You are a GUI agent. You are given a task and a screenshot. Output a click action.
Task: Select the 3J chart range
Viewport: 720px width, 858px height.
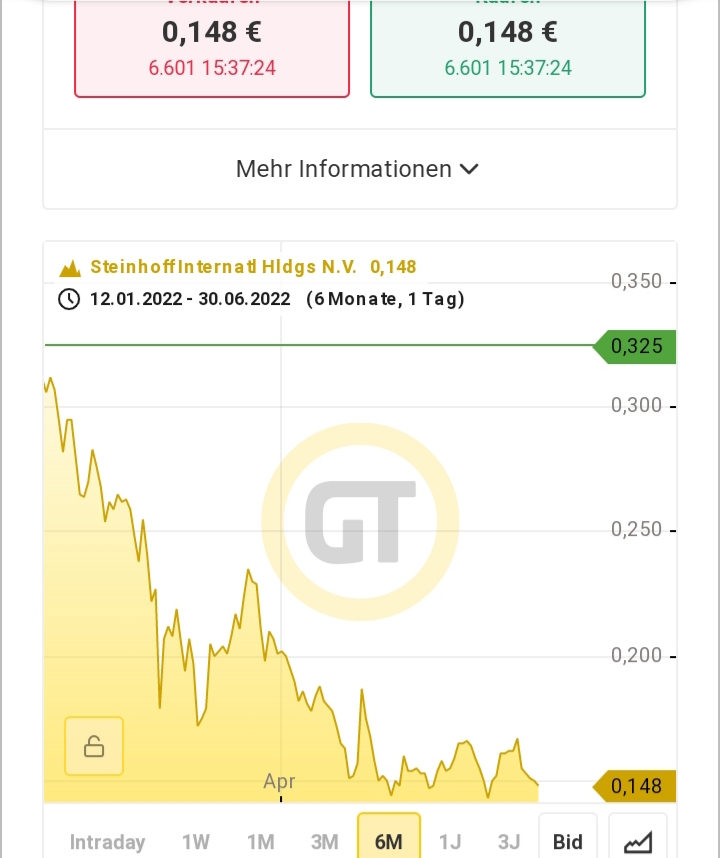coord(509,842)
